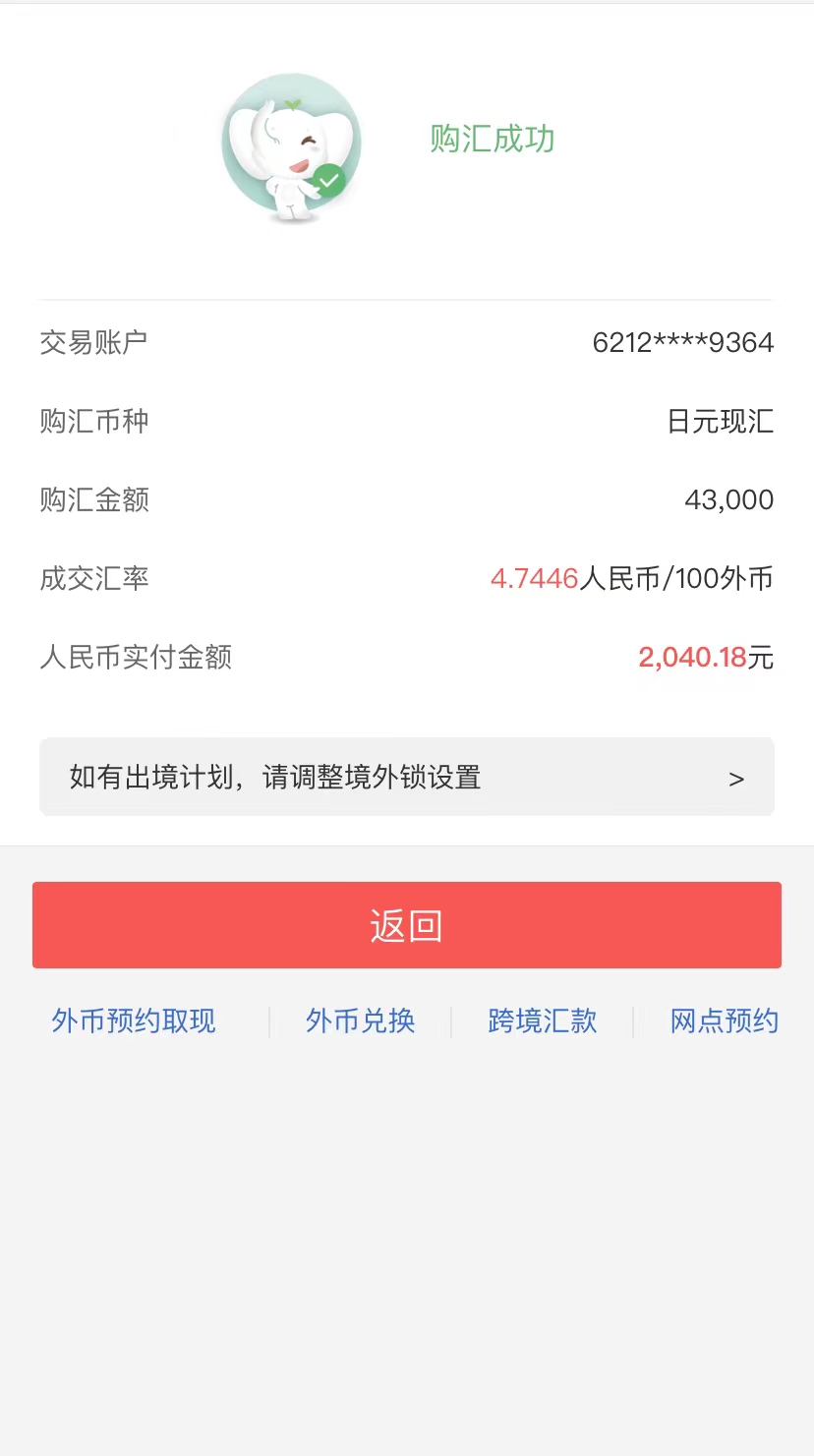Click the 购汇币种 currency field label
Screen dimensions: 814x1456
[x=93, y=422]
